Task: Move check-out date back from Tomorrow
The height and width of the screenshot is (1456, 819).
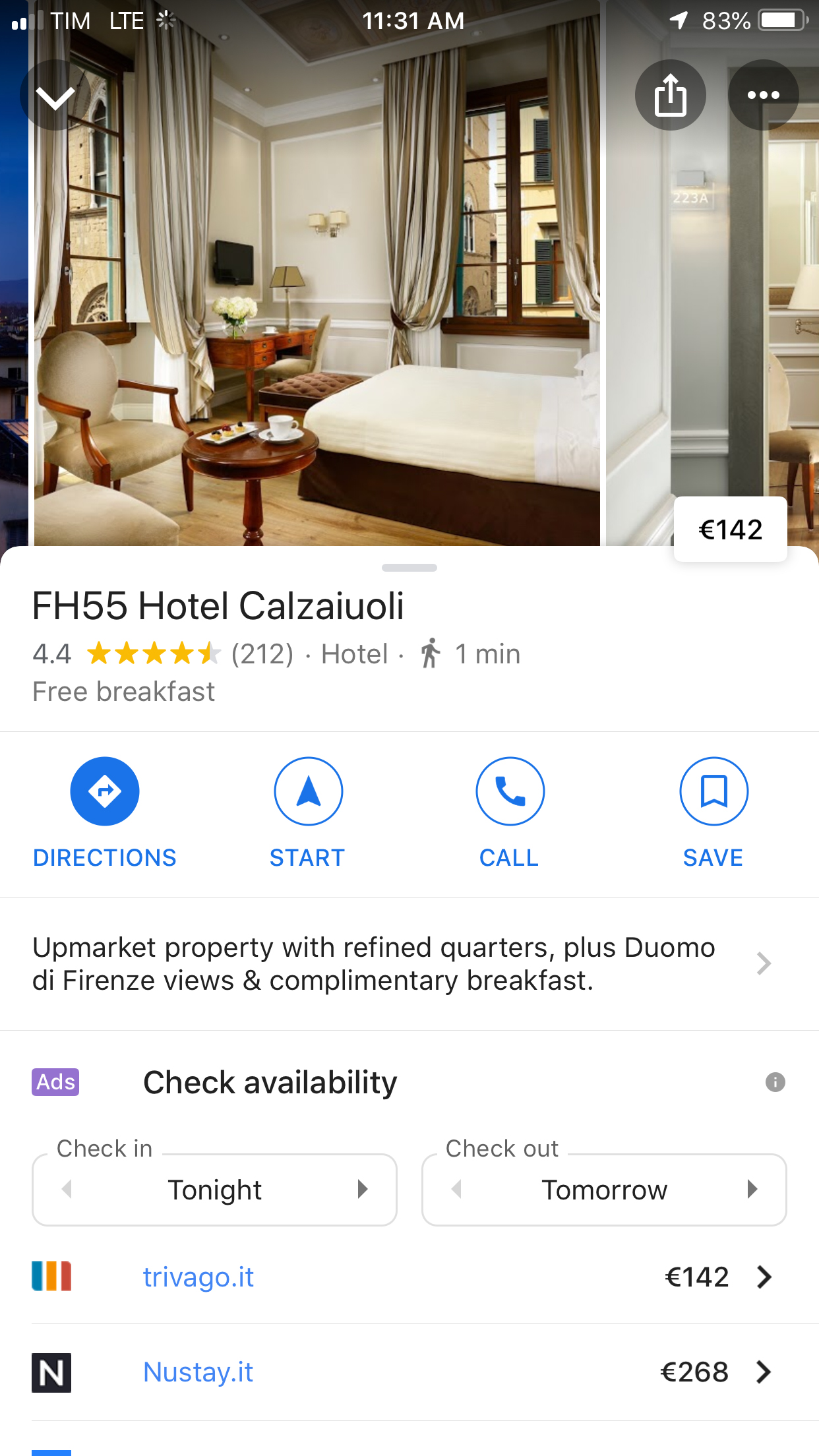Action: pos(456,1189)
